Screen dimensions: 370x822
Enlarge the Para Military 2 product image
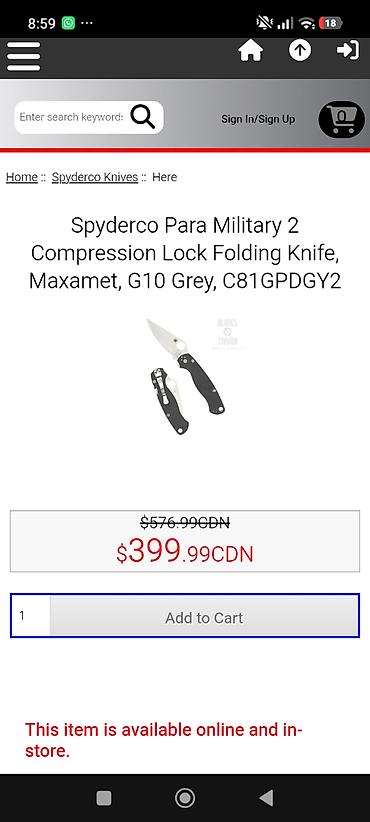coord(186,376)
